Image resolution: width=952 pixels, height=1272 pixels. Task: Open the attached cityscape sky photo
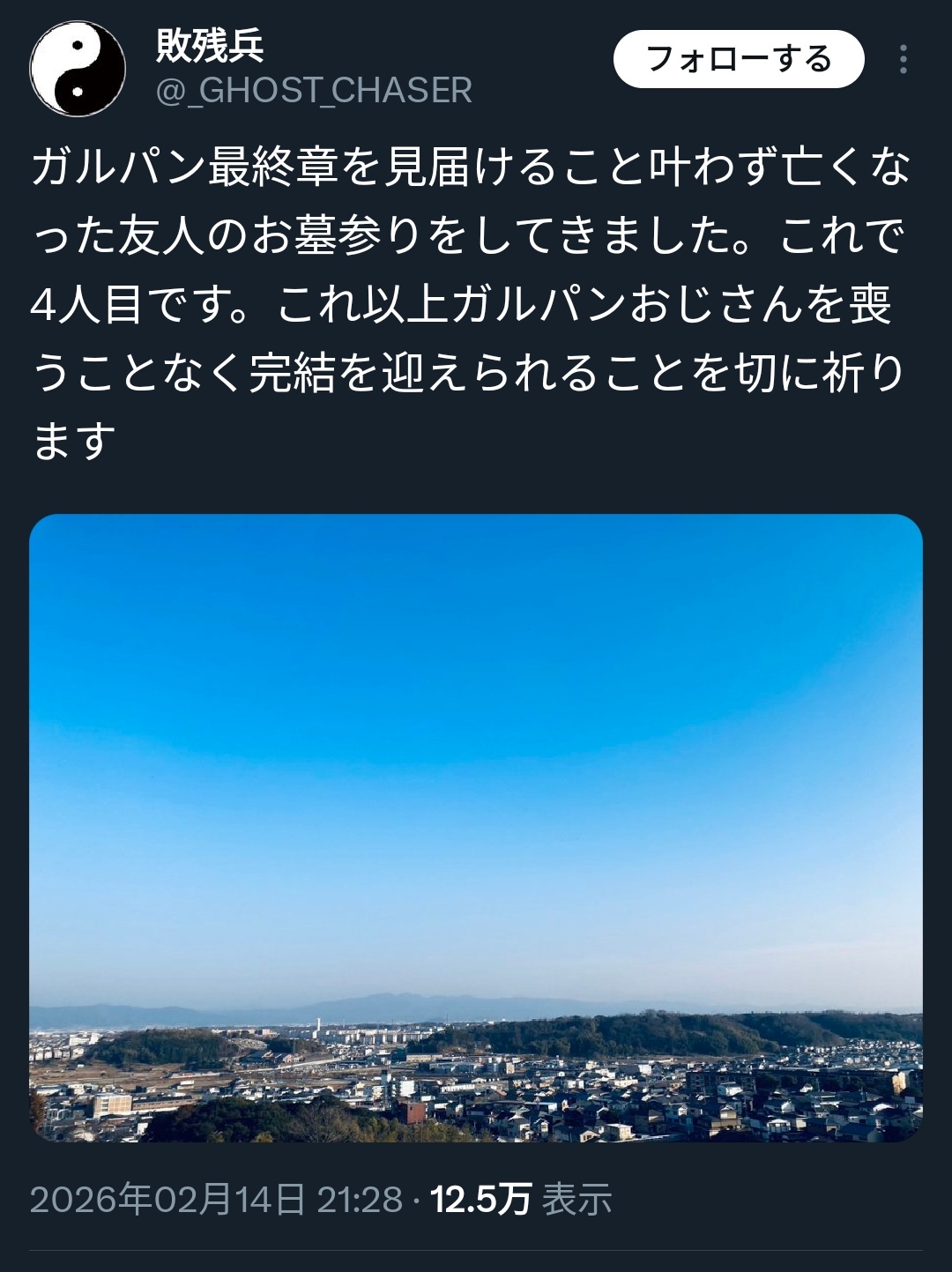coord(476,827)
